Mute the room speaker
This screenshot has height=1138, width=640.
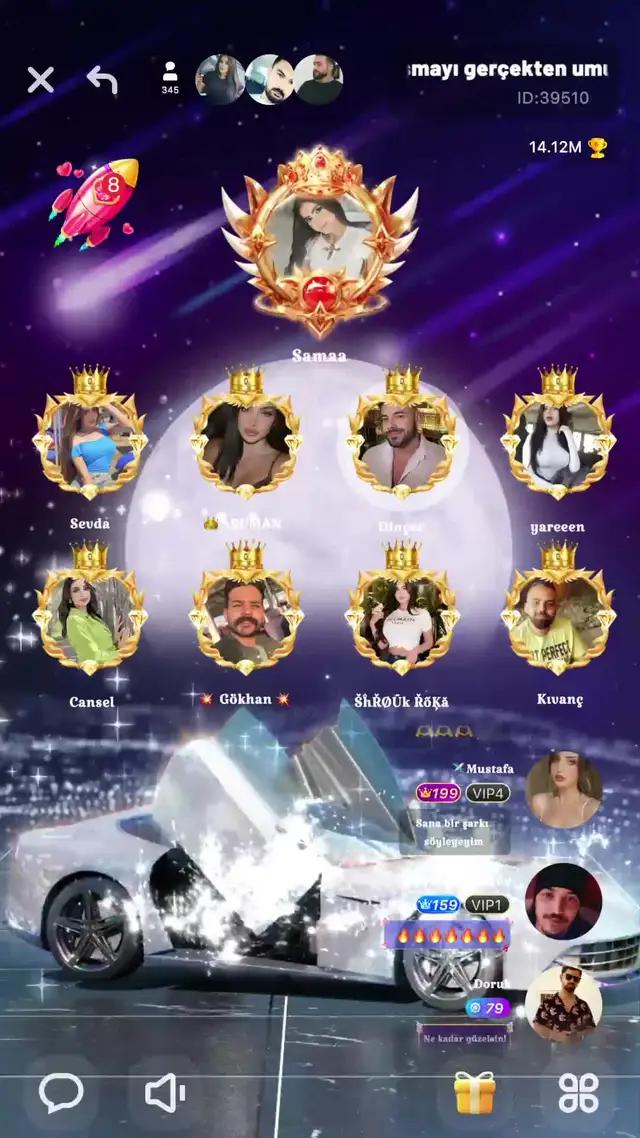165,1093
